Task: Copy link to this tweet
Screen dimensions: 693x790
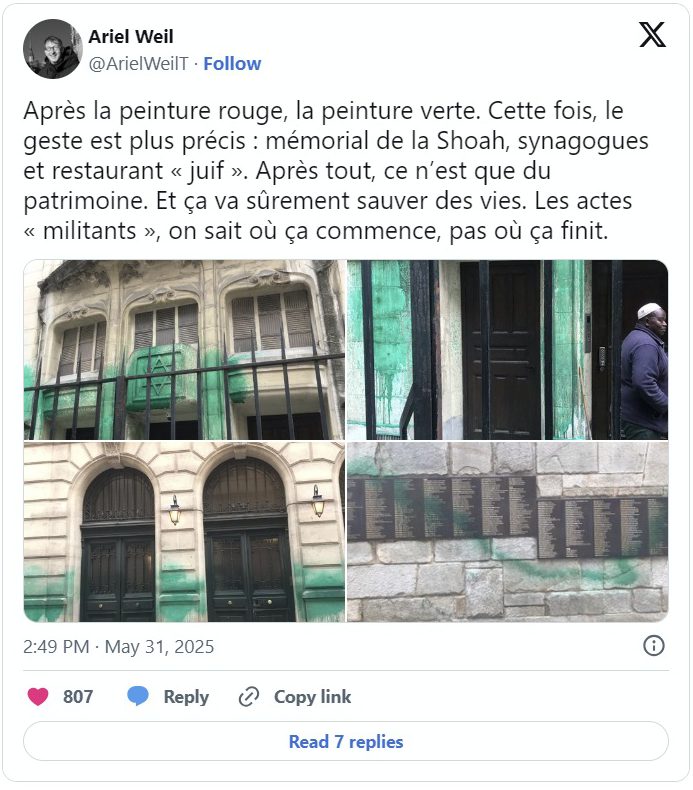Action: coord(295,697)
